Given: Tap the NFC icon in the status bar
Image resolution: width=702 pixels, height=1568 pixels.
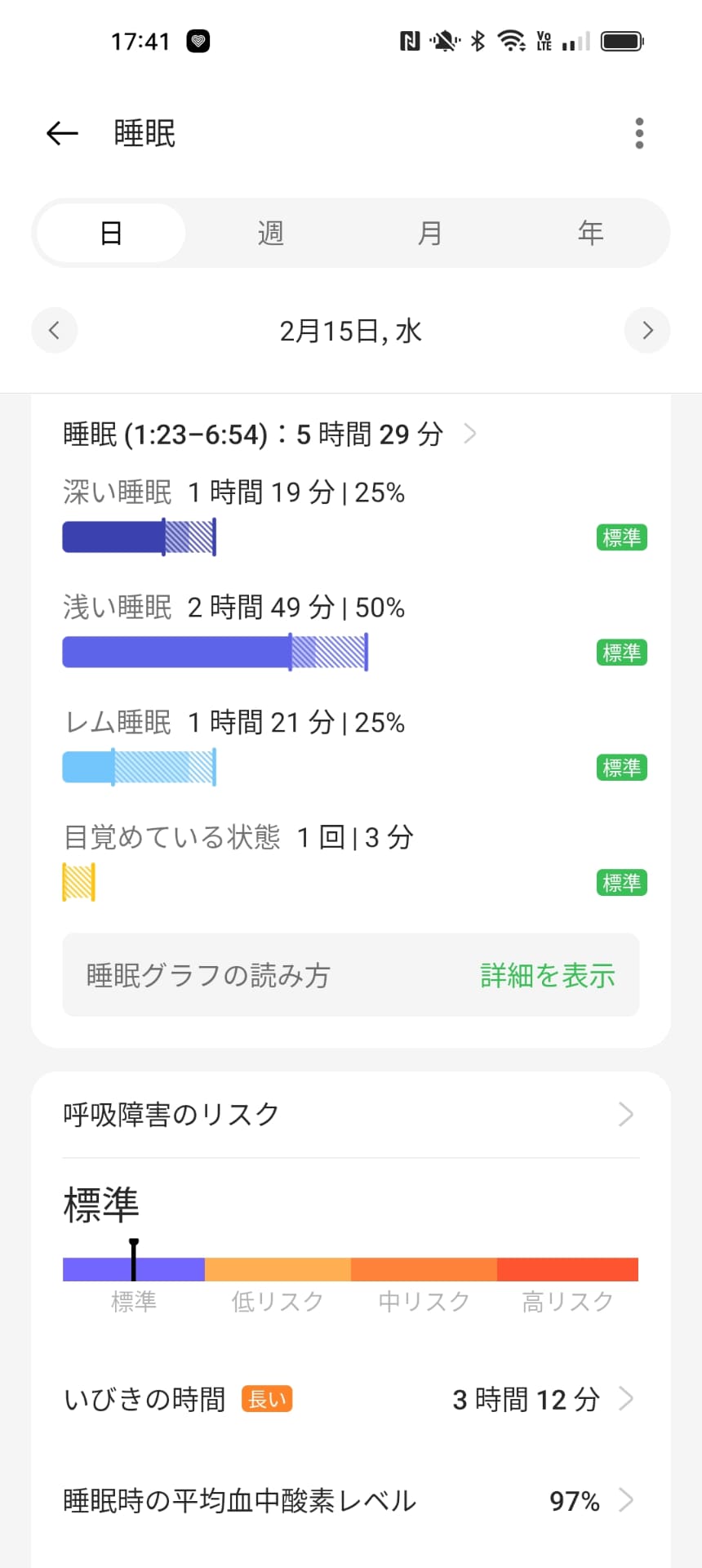Looking at the screenshot, I should (412, 39).
